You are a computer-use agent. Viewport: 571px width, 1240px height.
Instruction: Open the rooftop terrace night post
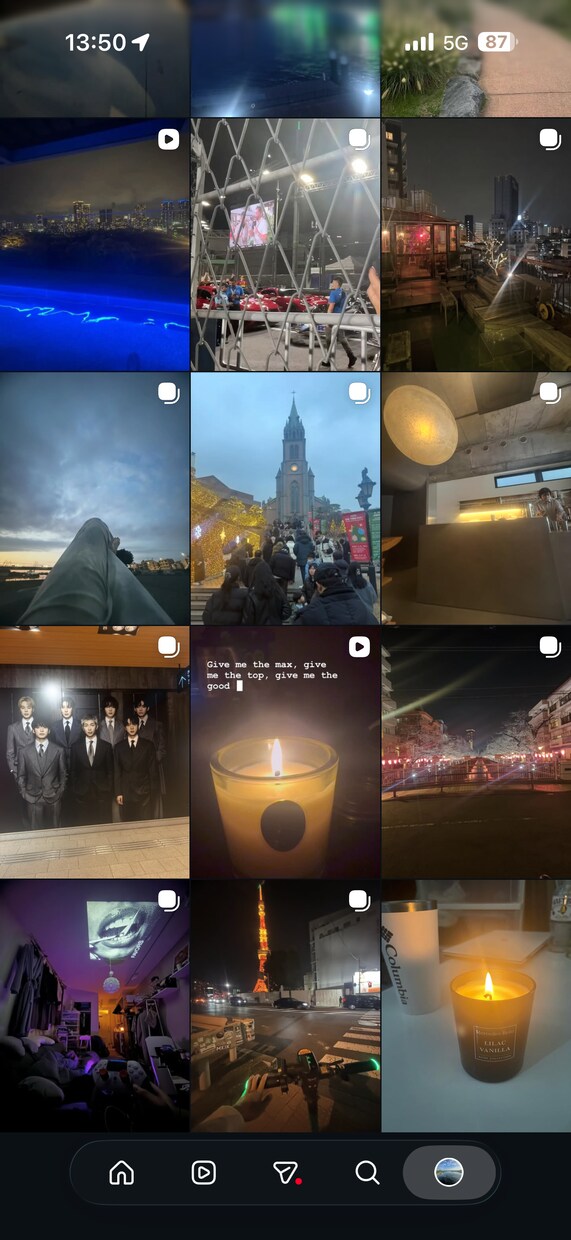pyautogui.click(x=476, y=245)
